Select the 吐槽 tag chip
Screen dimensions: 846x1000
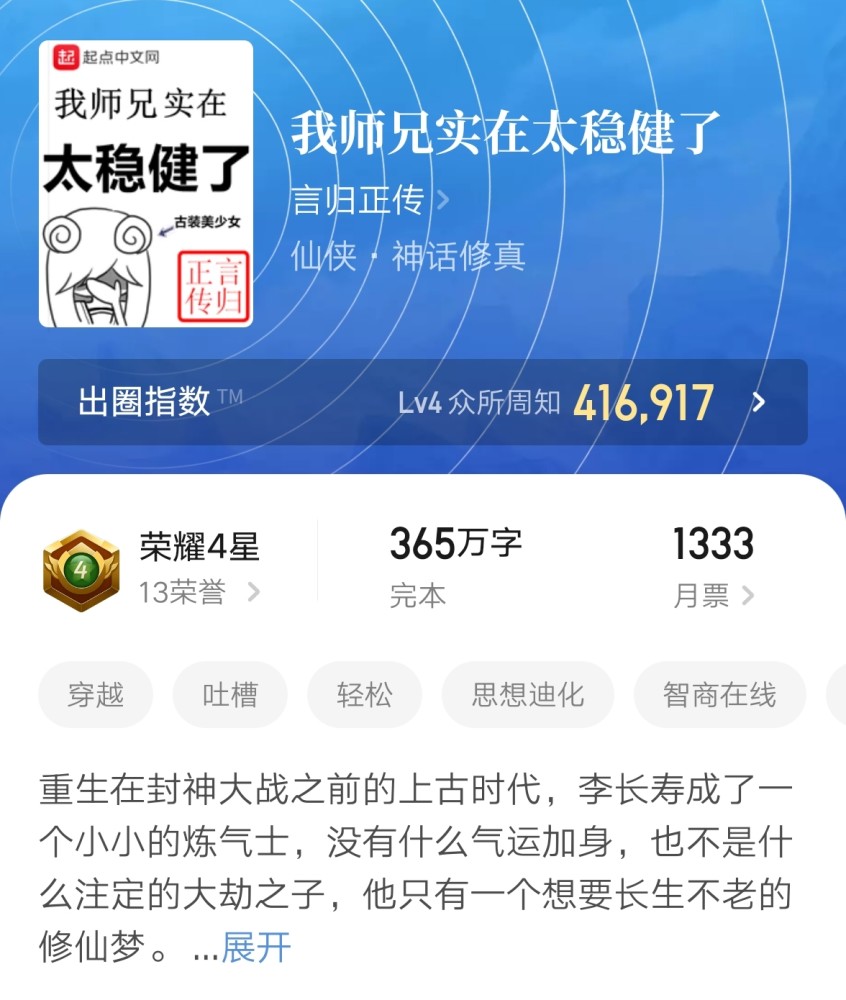(x=230, y=694)
